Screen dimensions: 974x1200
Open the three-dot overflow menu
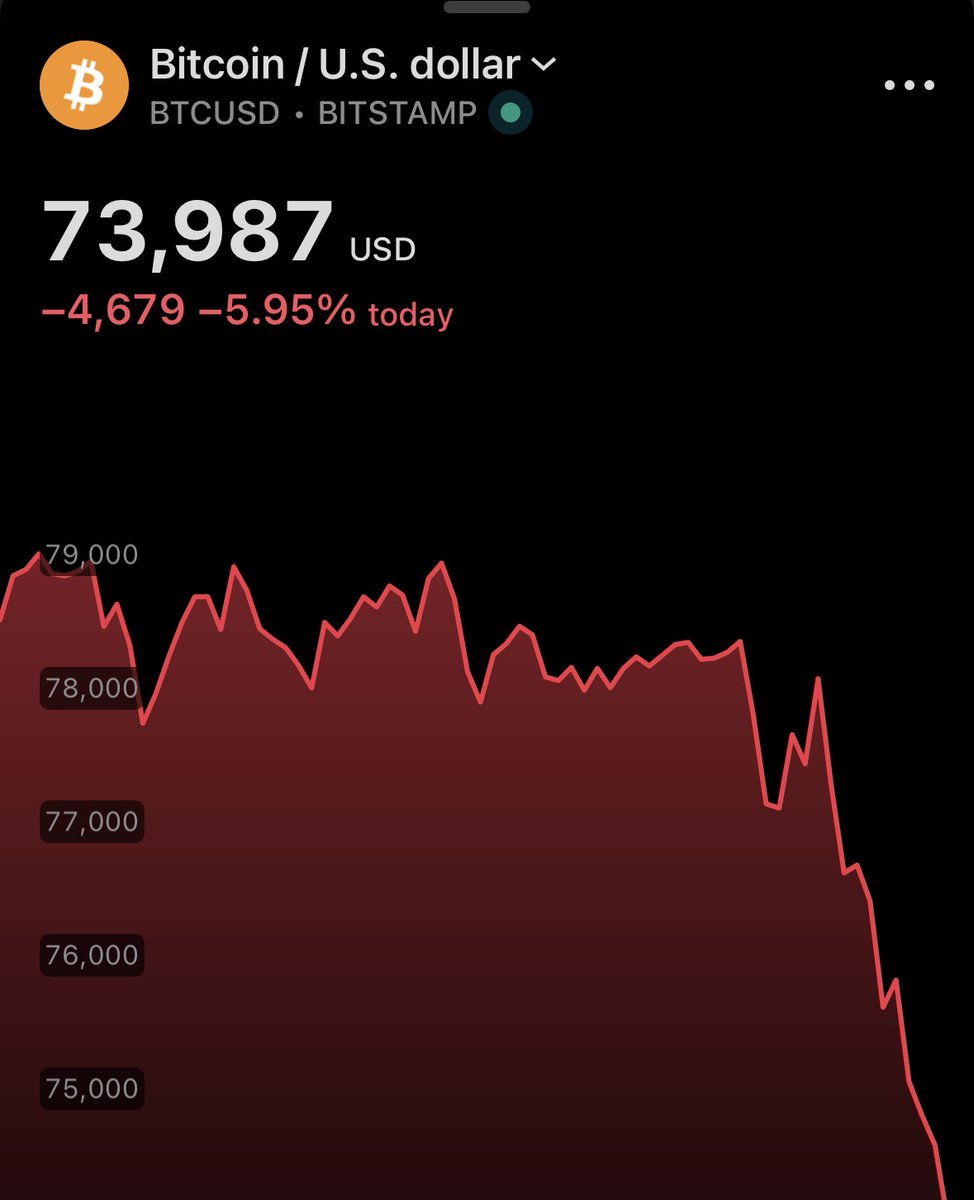coord(909,85)
